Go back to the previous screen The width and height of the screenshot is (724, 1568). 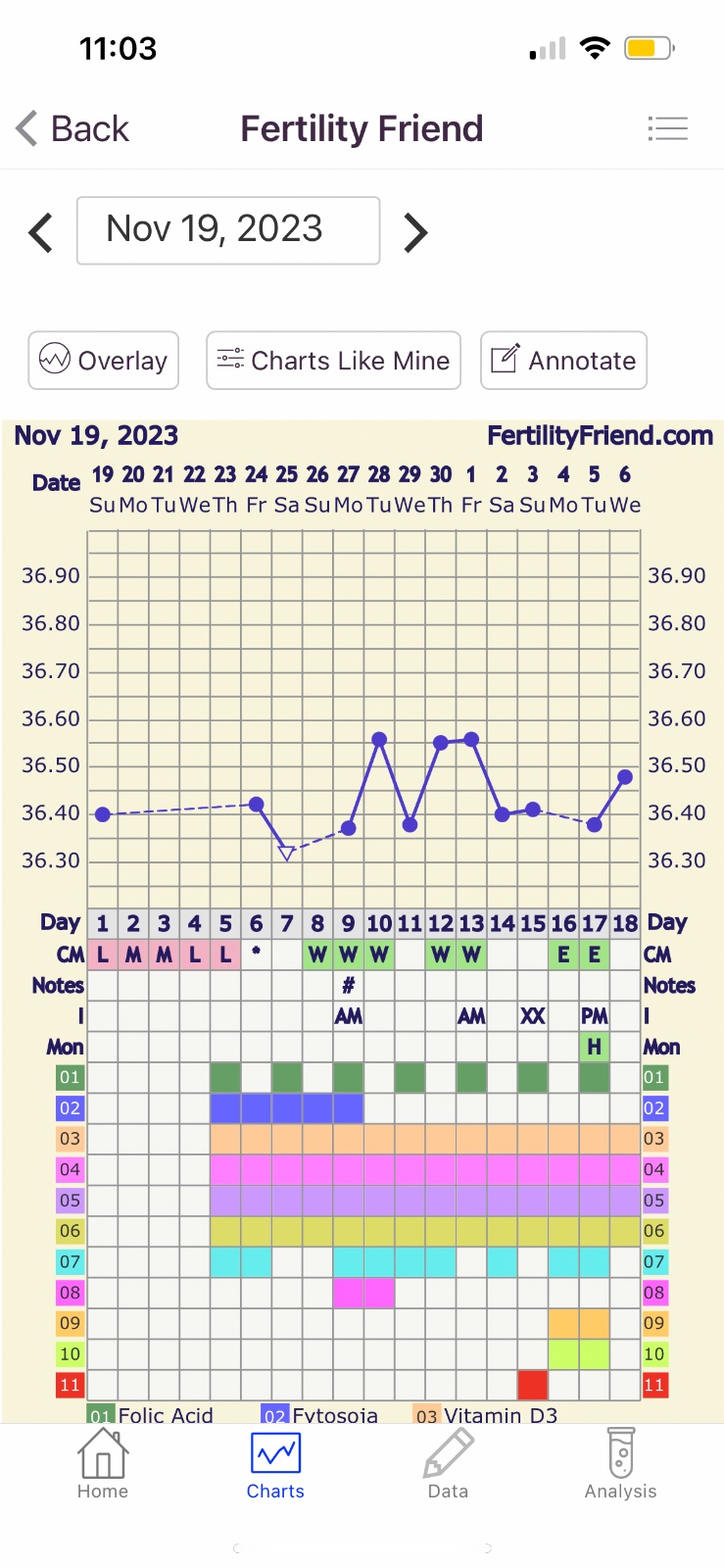pyautogui.click(x=73, y=128)
